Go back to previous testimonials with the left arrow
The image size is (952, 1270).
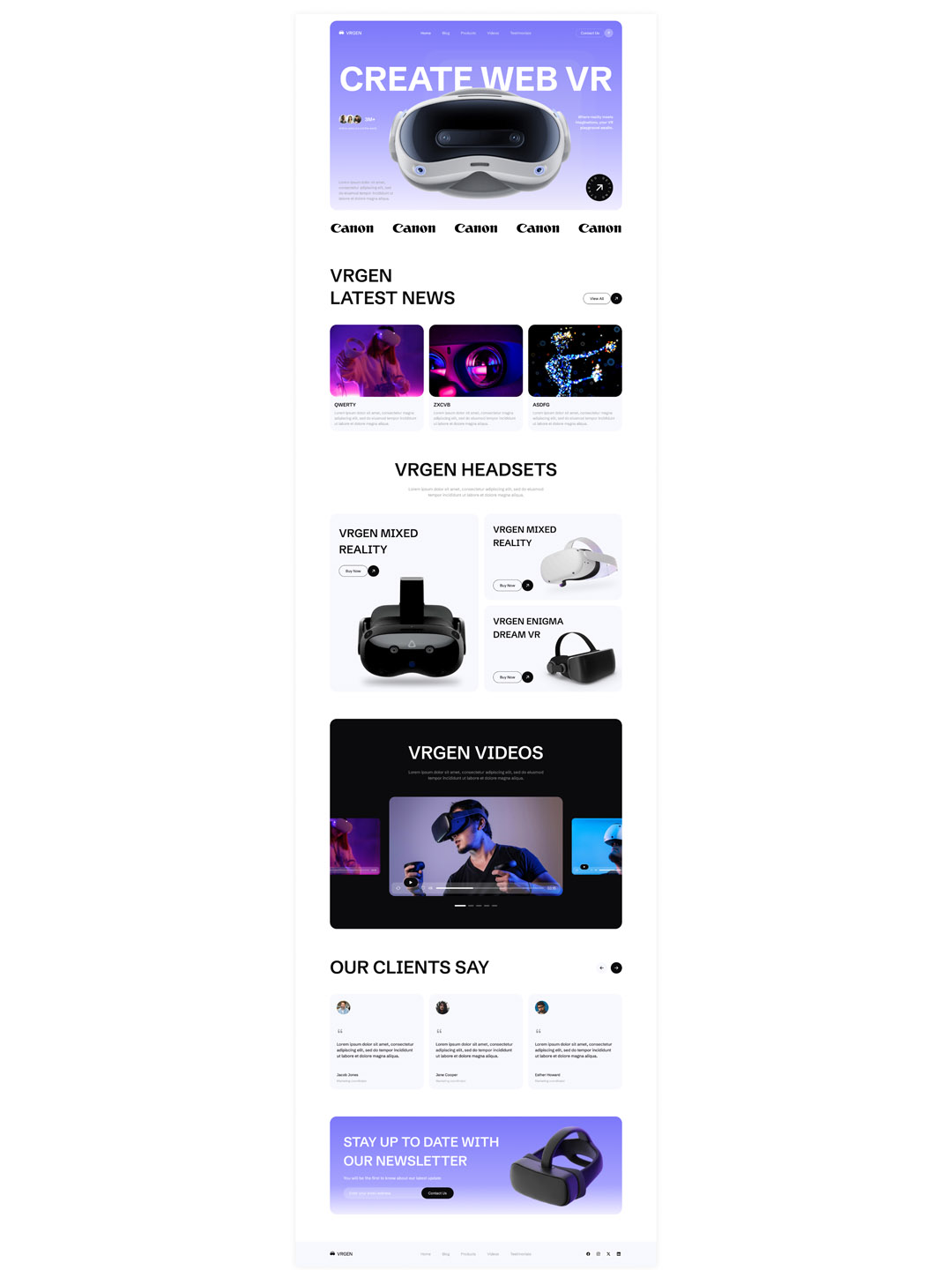(x=601, y=967)
